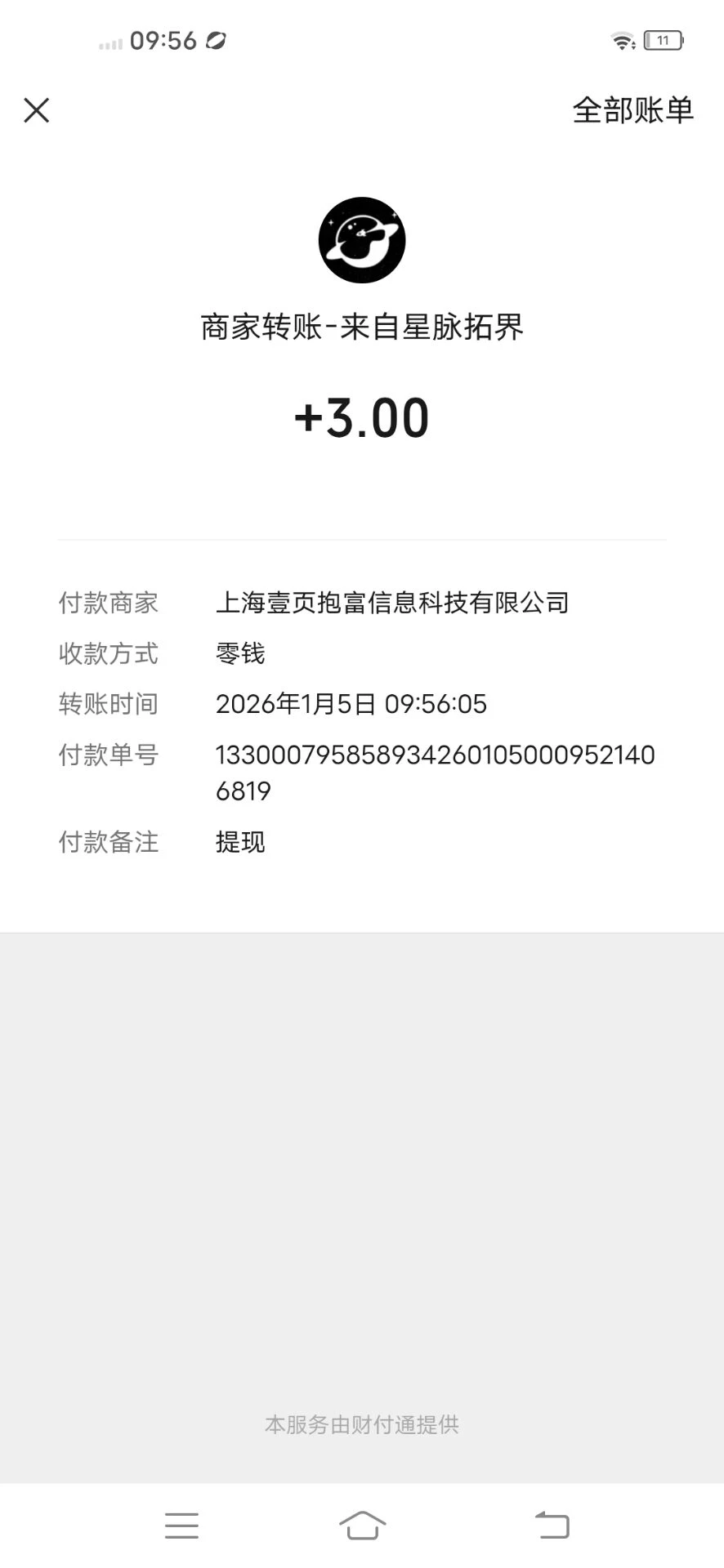Image resolution: width=724 pixels, height=1568 pixels.
Task: Open recent apps from the navigation bar
Action: [x=181, y=1525]
